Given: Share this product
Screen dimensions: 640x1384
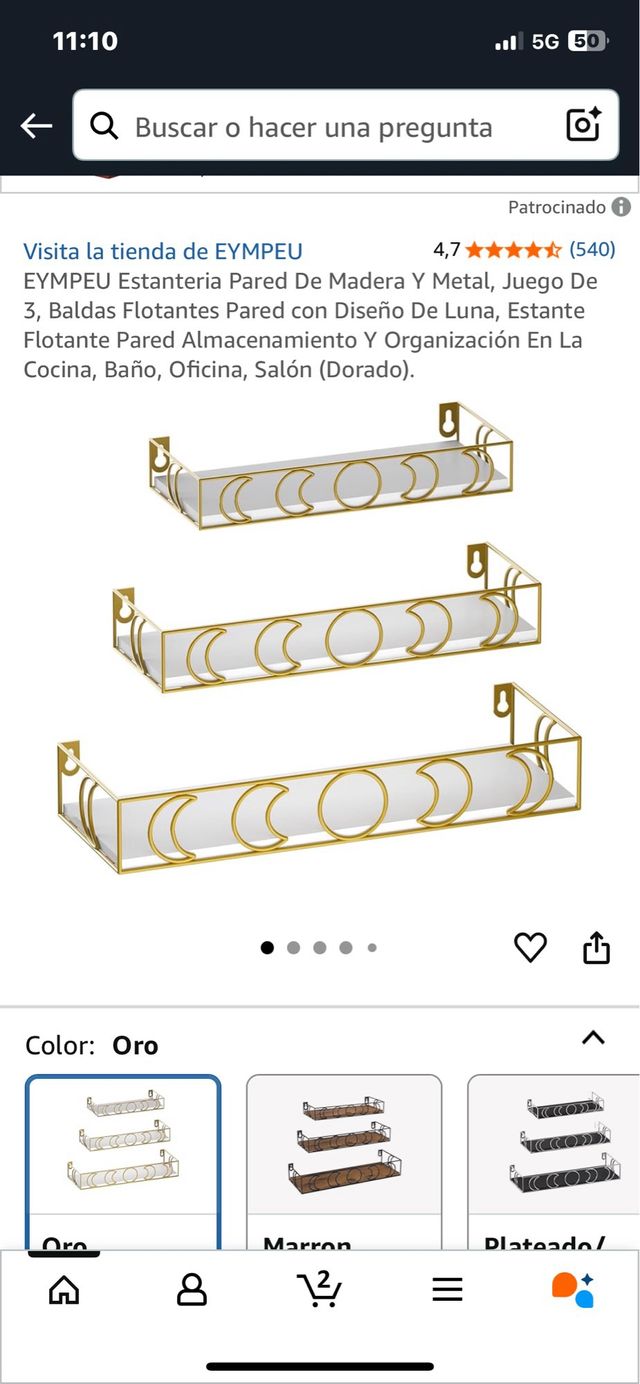Looking at the screenshot, I should tap(596, 946).
